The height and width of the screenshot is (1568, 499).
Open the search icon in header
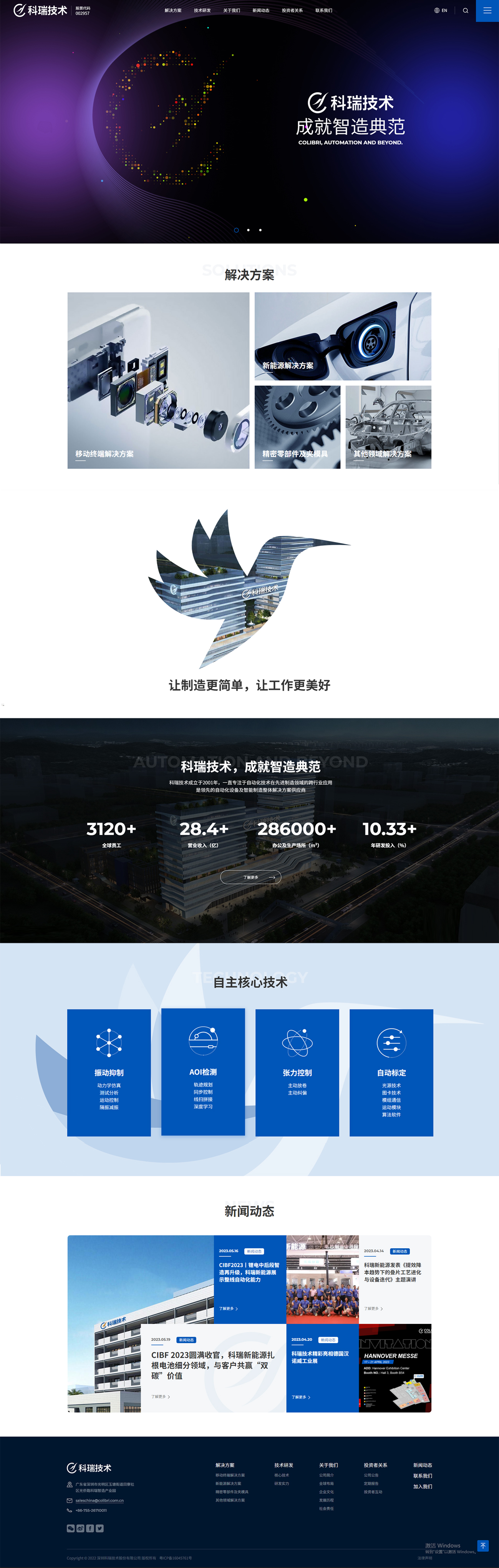(x=466, y=10)
